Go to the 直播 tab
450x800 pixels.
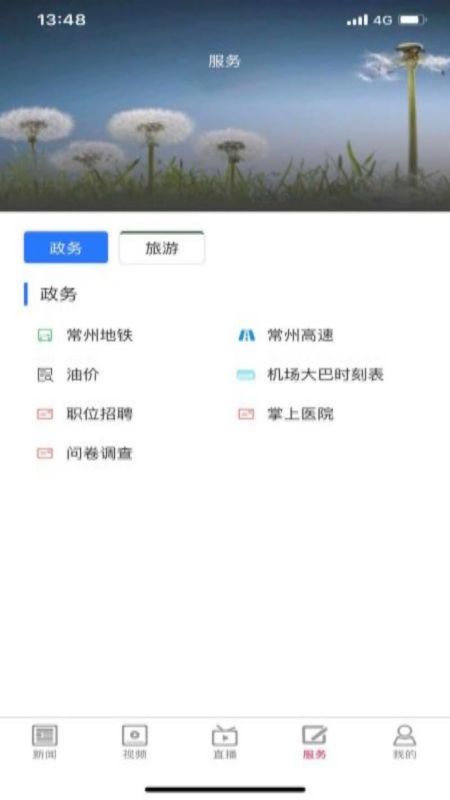[224, 742]
